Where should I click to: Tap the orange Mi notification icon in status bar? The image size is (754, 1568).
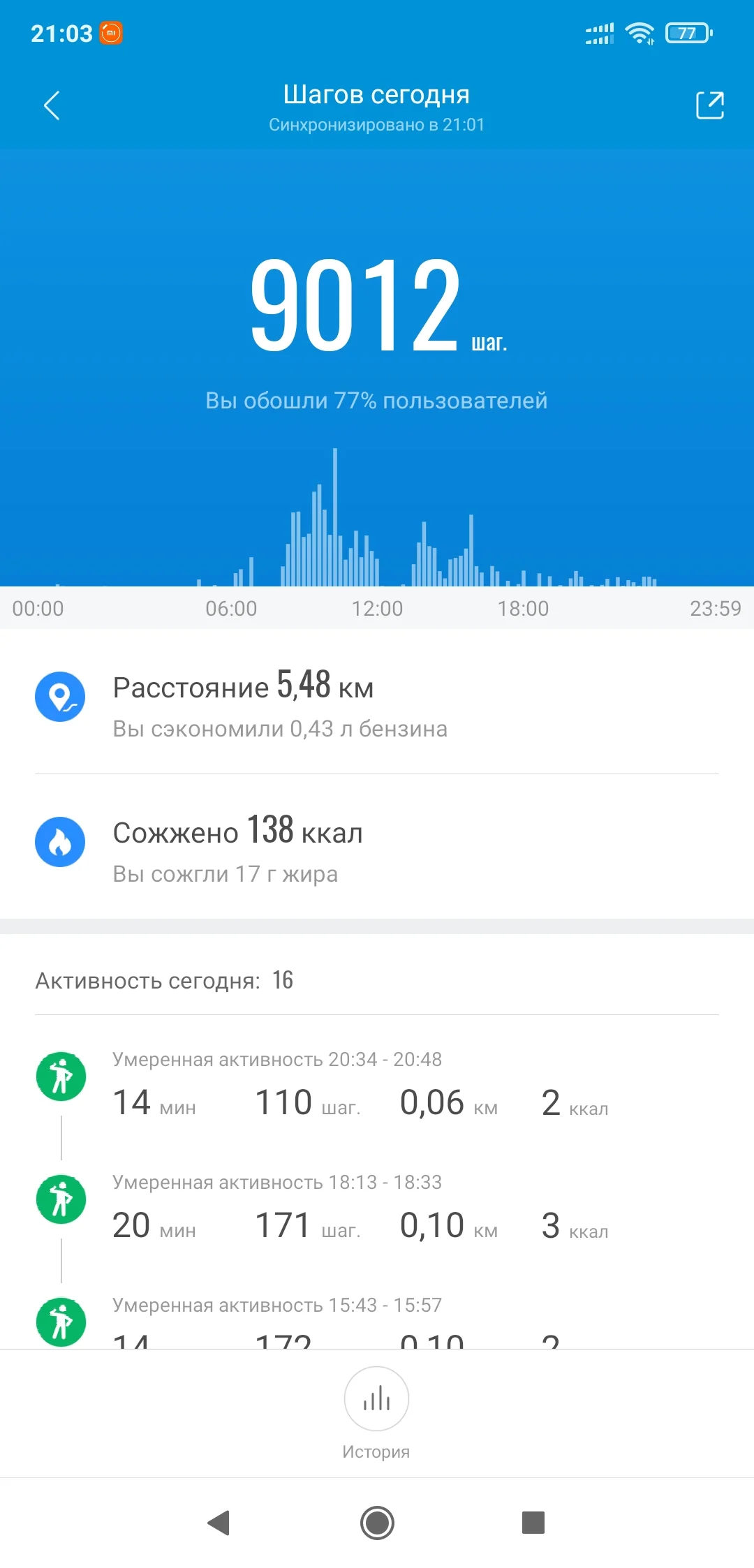(x=112, y=32)
